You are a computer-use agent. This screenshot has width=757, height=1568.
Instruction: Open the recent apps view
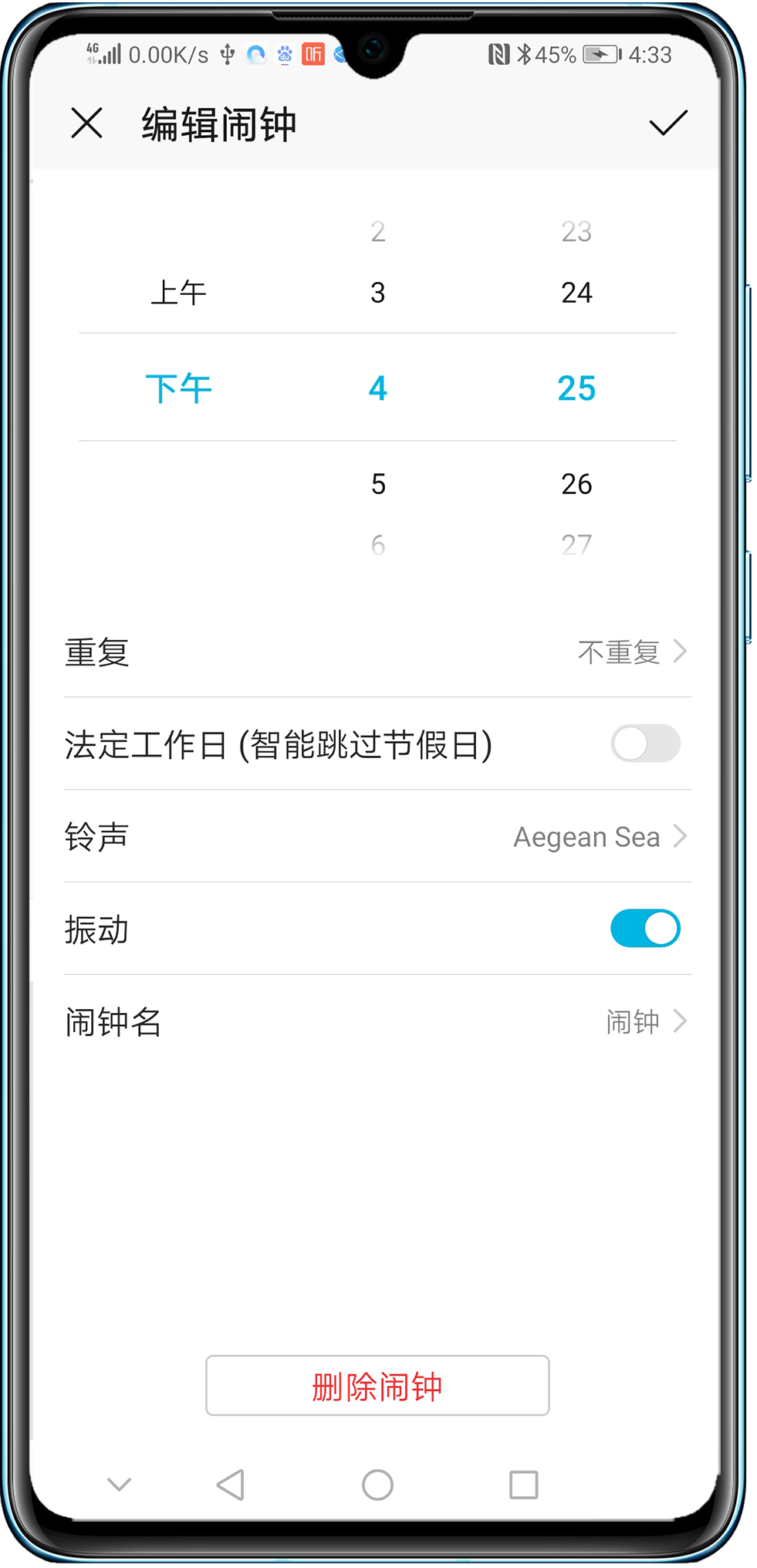[x=523, y=1484]
